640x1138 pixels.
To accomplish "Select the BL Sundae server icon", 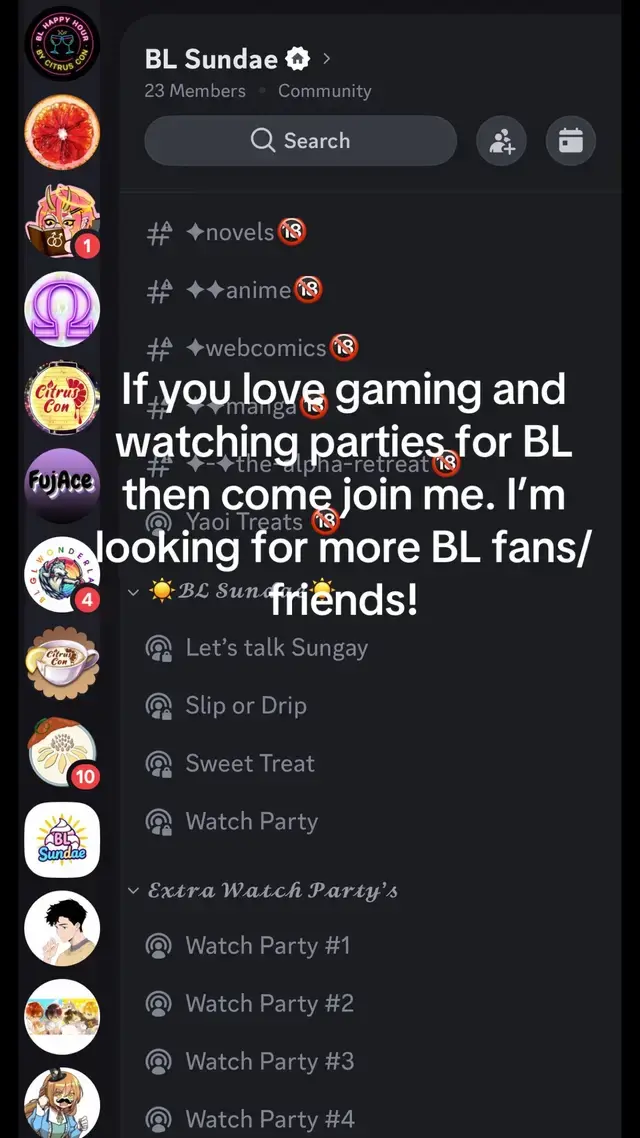I will point(62,839).
